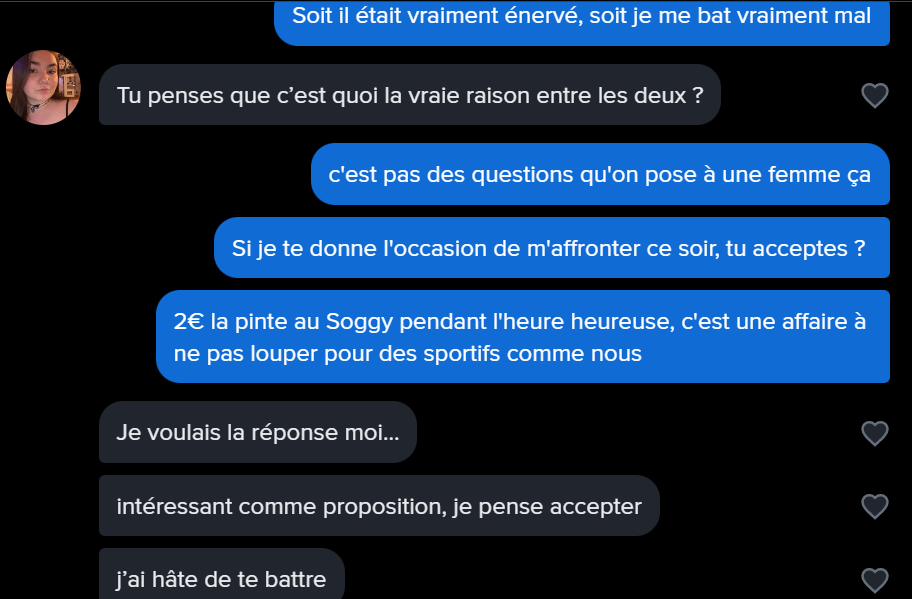Like the message "Je voulais la réponse moi..."
The image size is (912, 599).
point(875,433)
